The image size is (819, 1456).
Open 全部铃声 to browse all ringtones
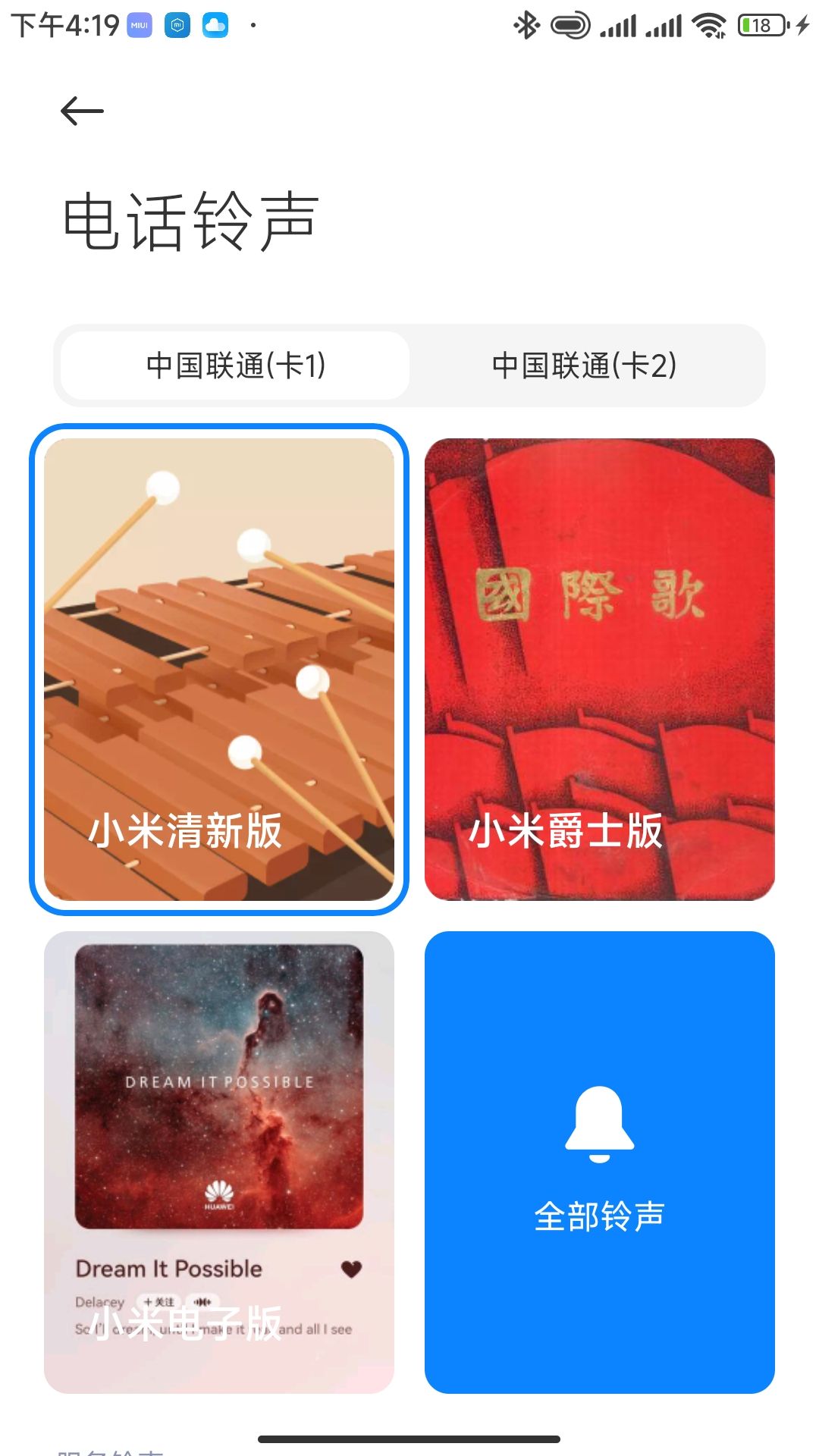[599, 1163]
